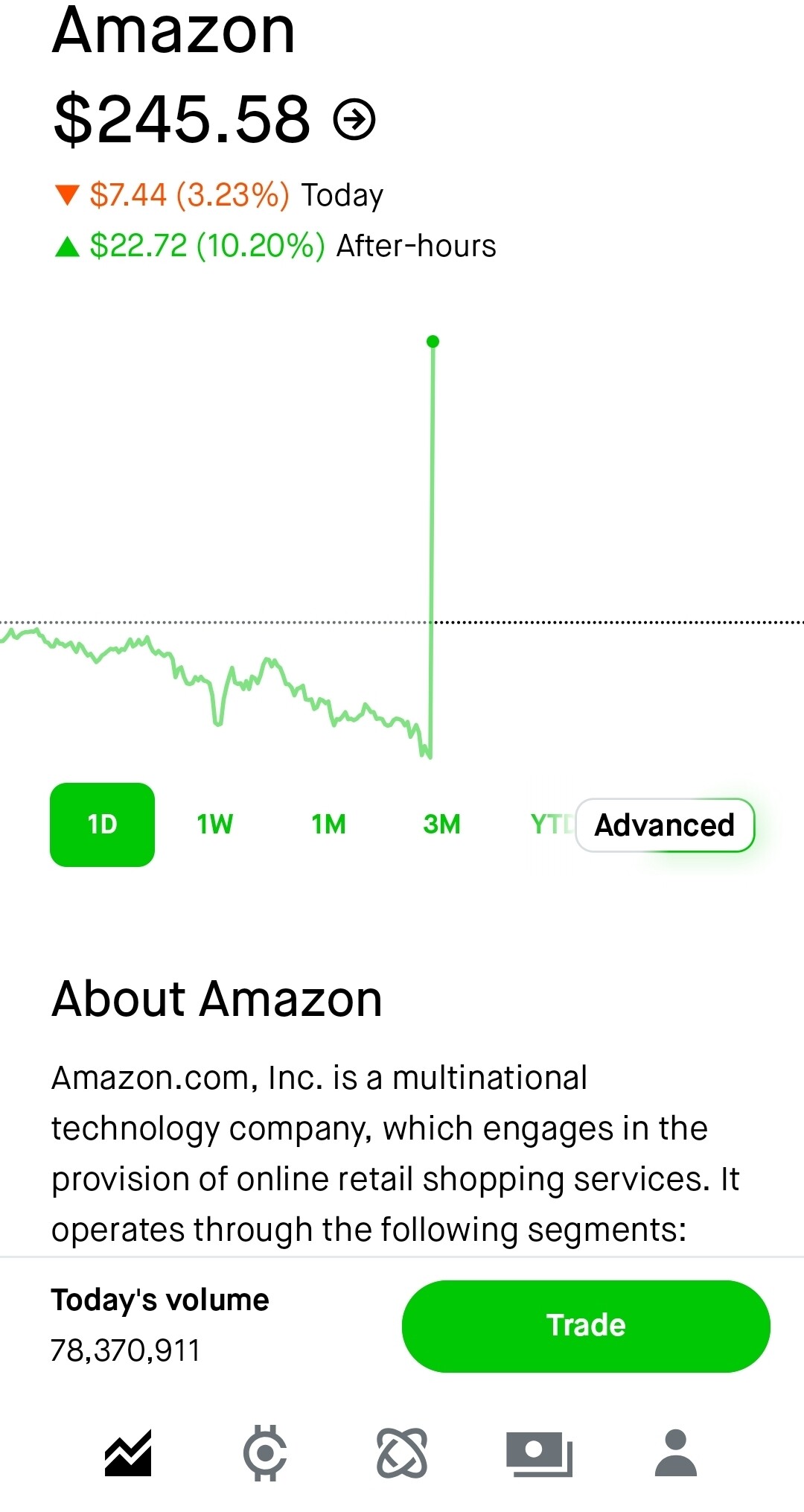Open the investing chart tab in bottom navigation
This screenshot has height=1512, width=804.
128,1452
